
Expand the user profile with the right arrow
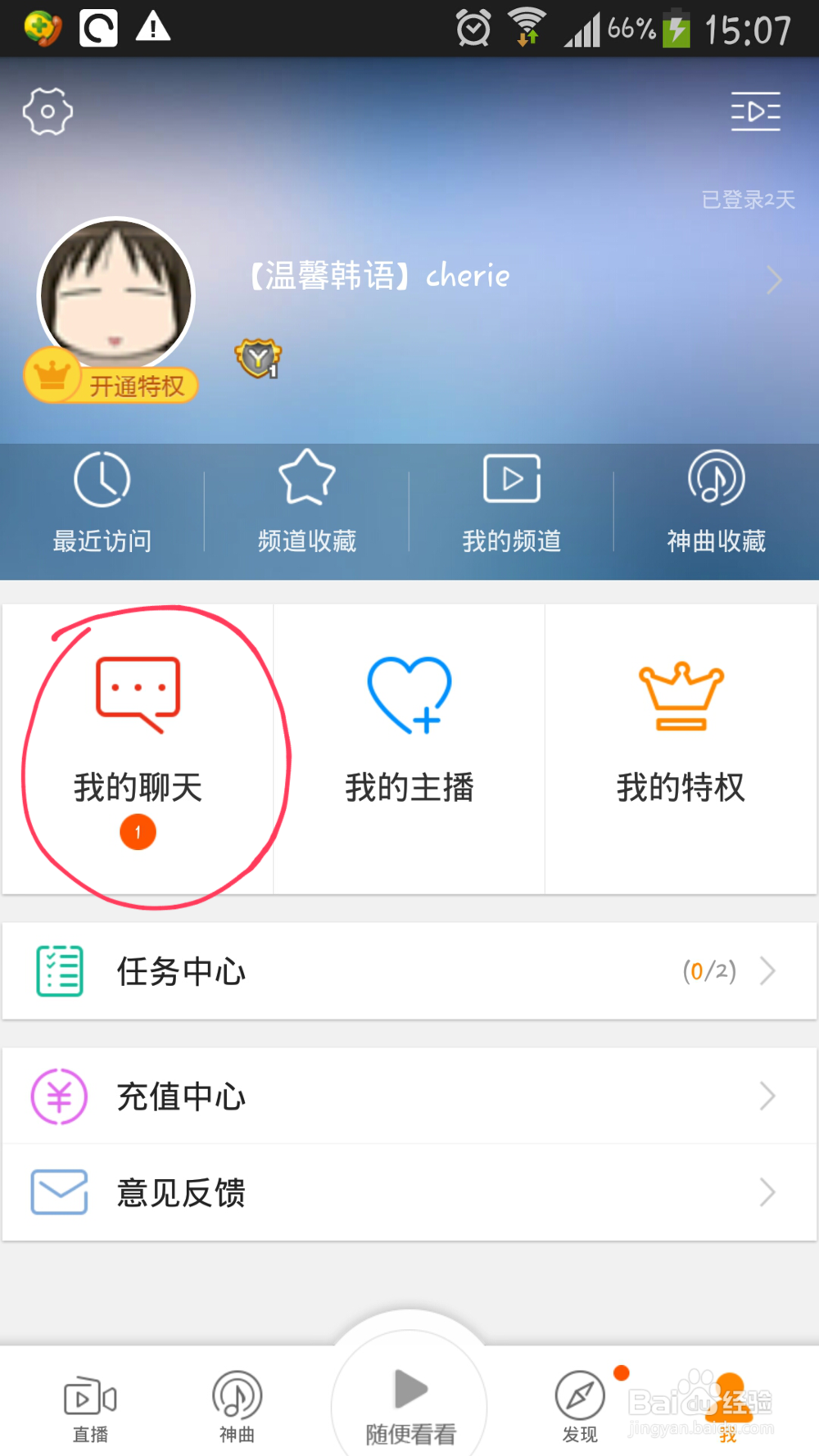point(773,279)
